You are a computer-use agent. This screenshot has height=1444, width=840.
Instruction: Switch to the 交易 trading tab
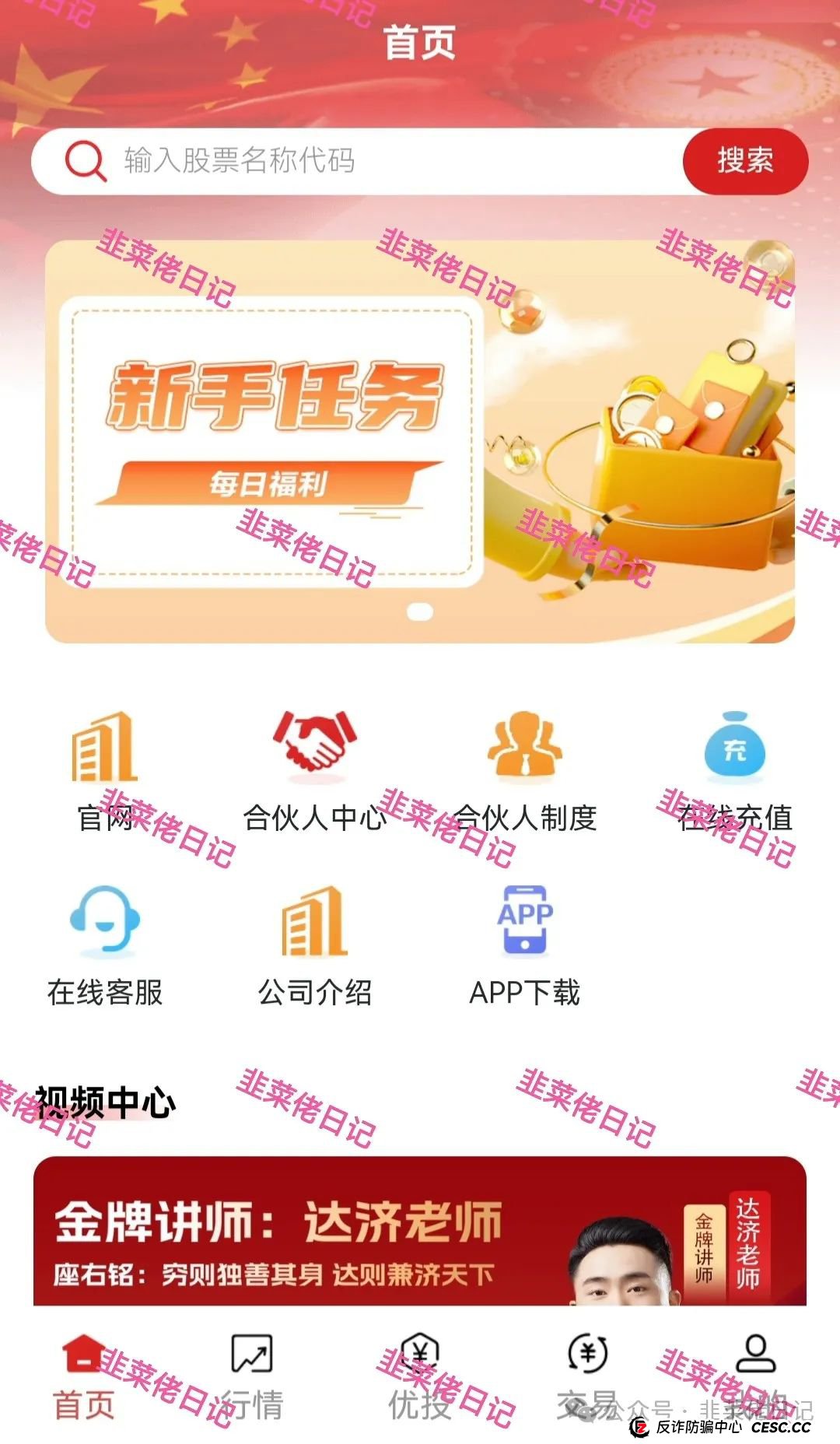click(x=588, y=1377)
